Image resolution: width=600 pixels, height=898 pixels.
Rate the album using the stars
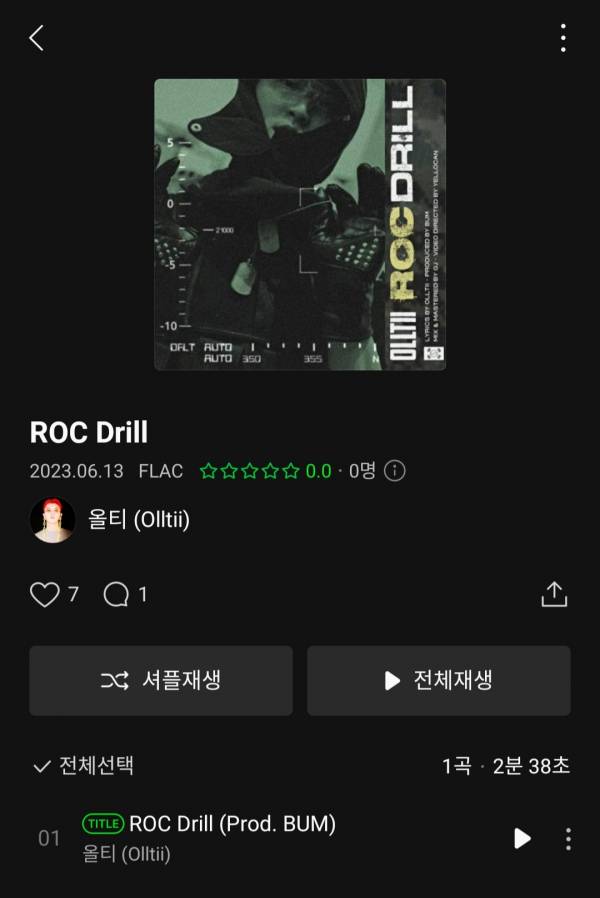pyautogui.click(x=249, y=470)
